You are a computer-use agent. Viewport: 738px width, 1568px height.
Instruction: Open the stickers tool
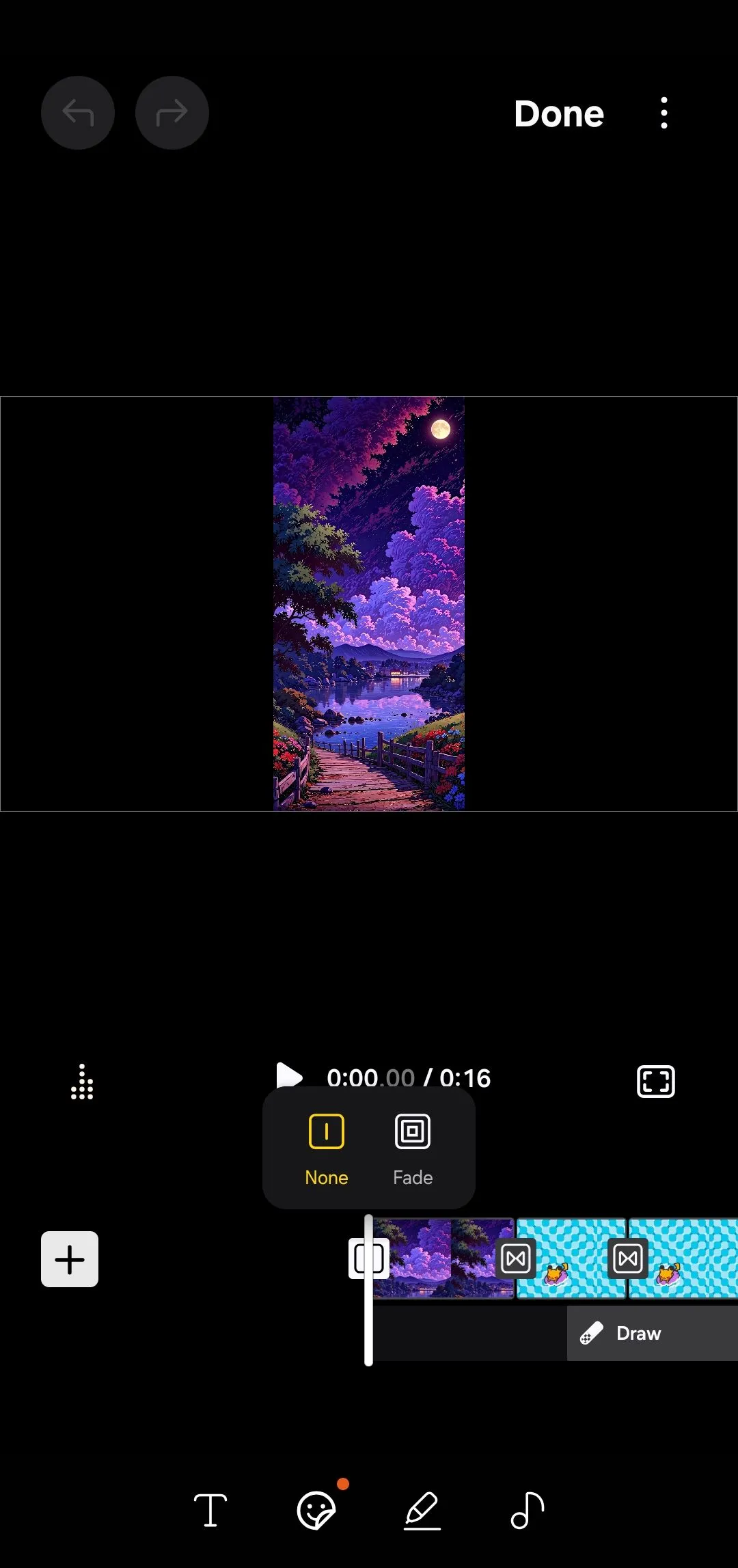coord(316,1510)
